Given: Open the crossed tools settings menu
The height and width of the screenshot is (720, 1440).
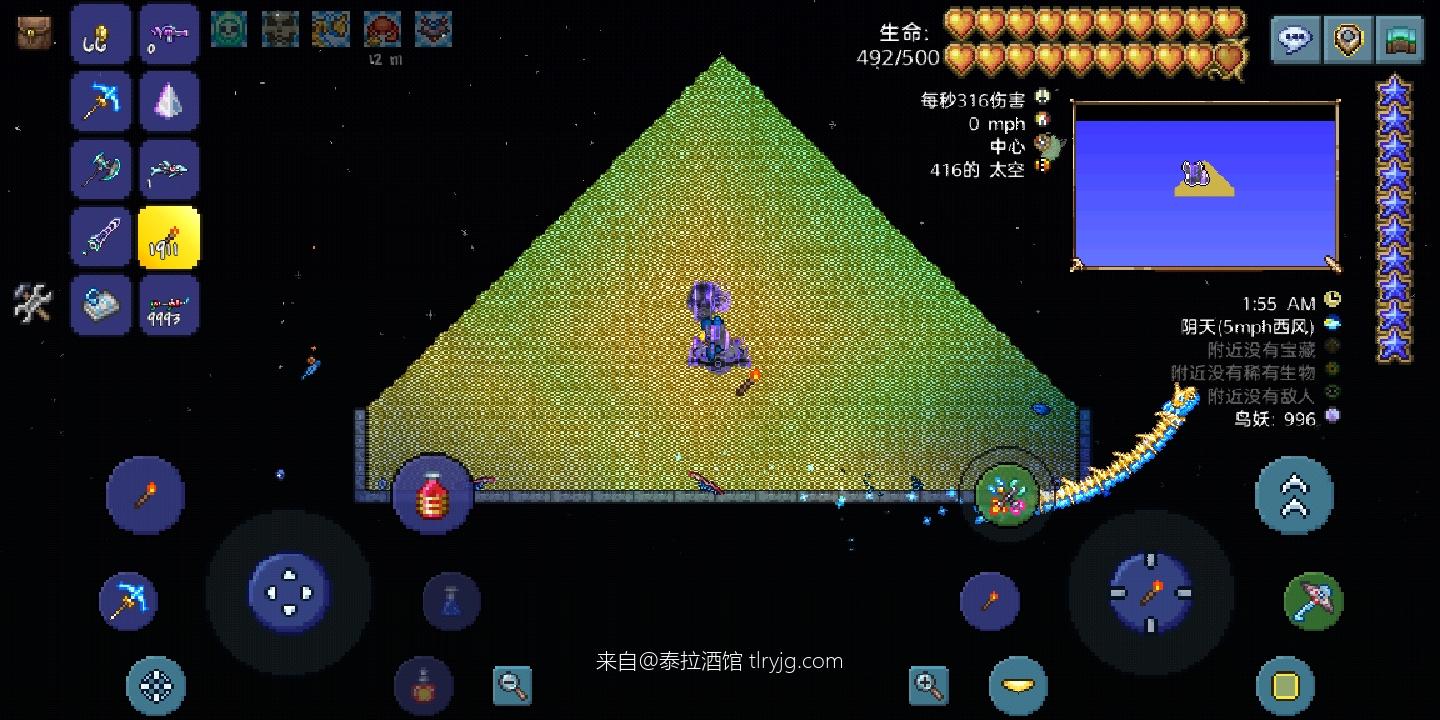Looking at the screenshot, I should (x=32, y=302).
